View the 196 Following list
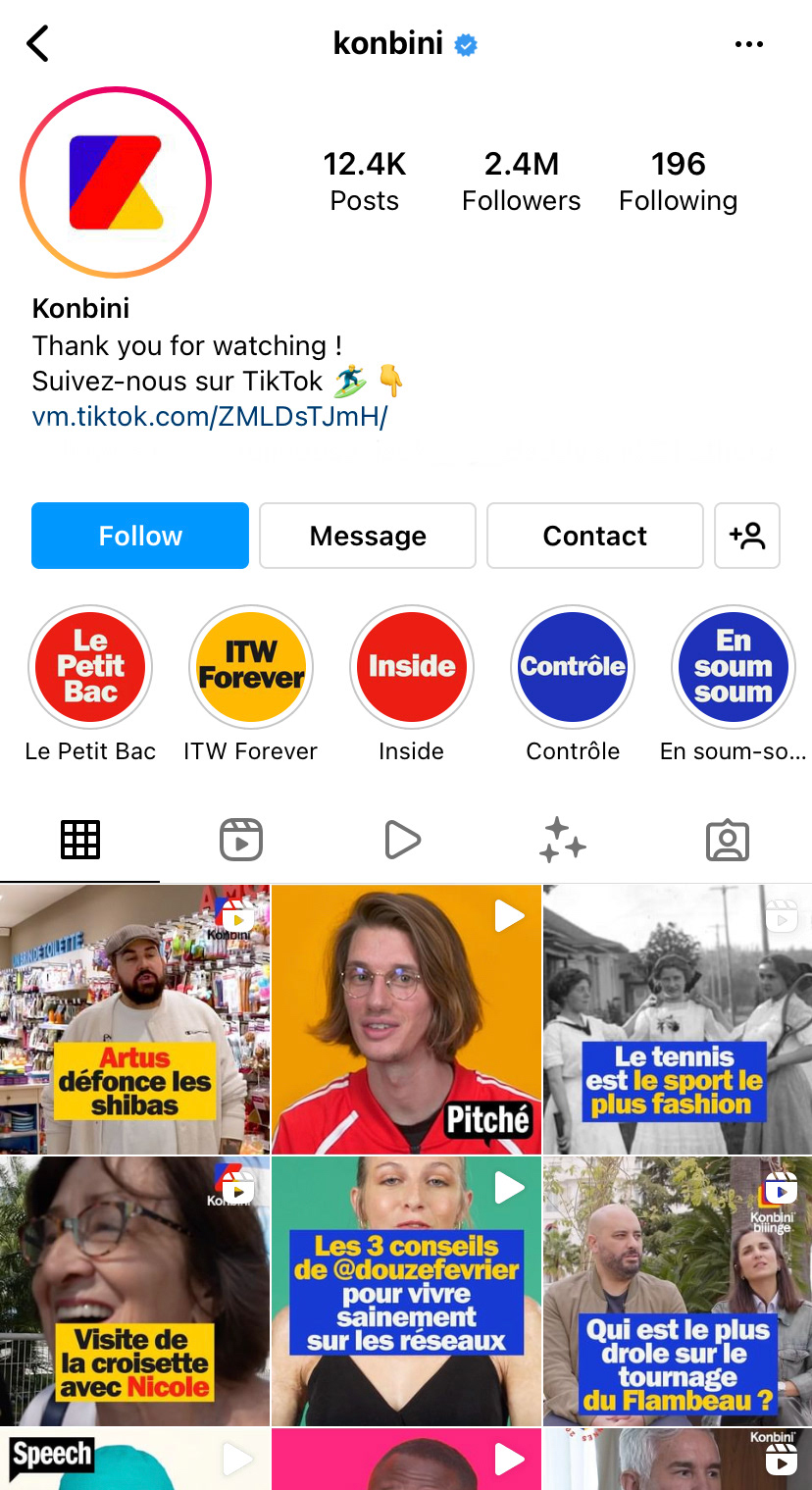 (678, 181)
